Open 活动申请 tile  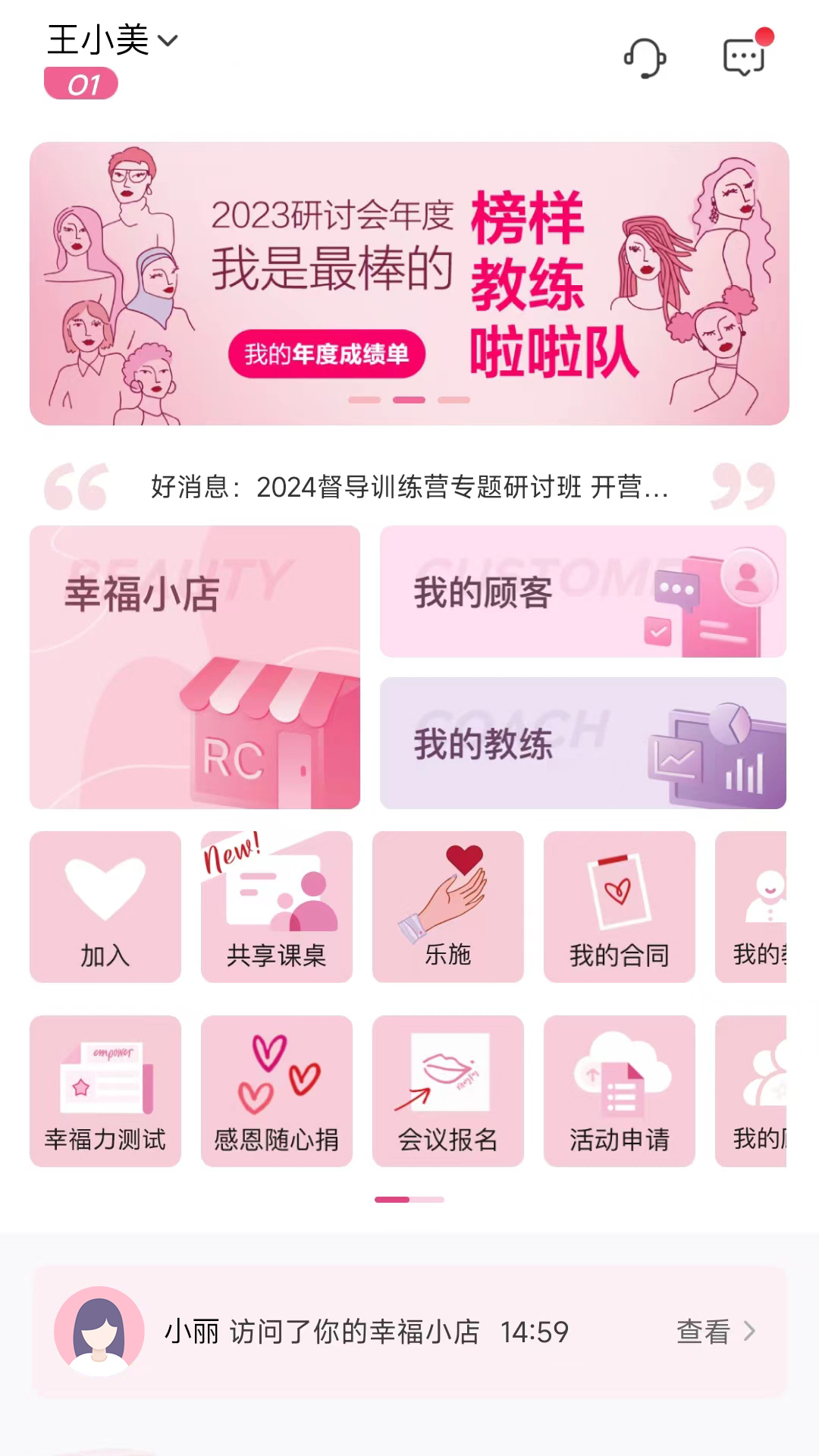point(620,1091)
